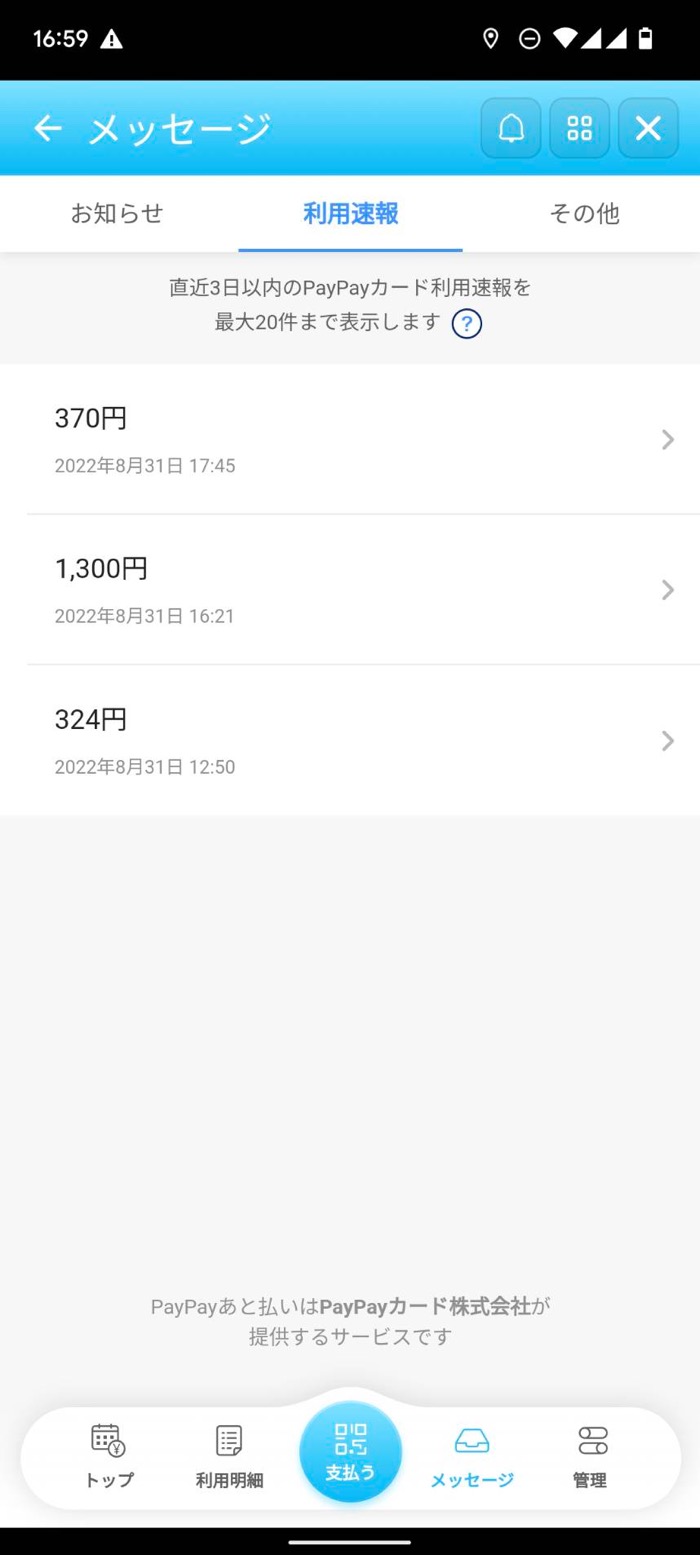Switch to the お知らせ tab

[117, 213]
